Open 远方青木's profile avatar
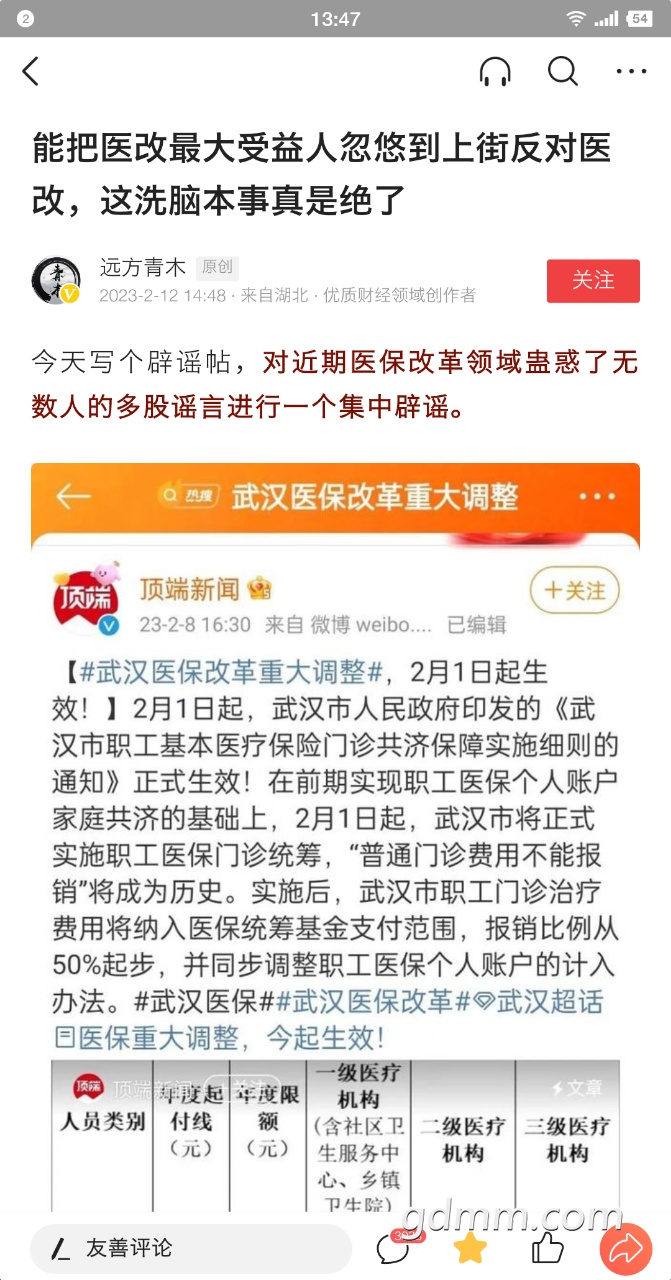Screen dimensions: 671x1280 [56, 280]
